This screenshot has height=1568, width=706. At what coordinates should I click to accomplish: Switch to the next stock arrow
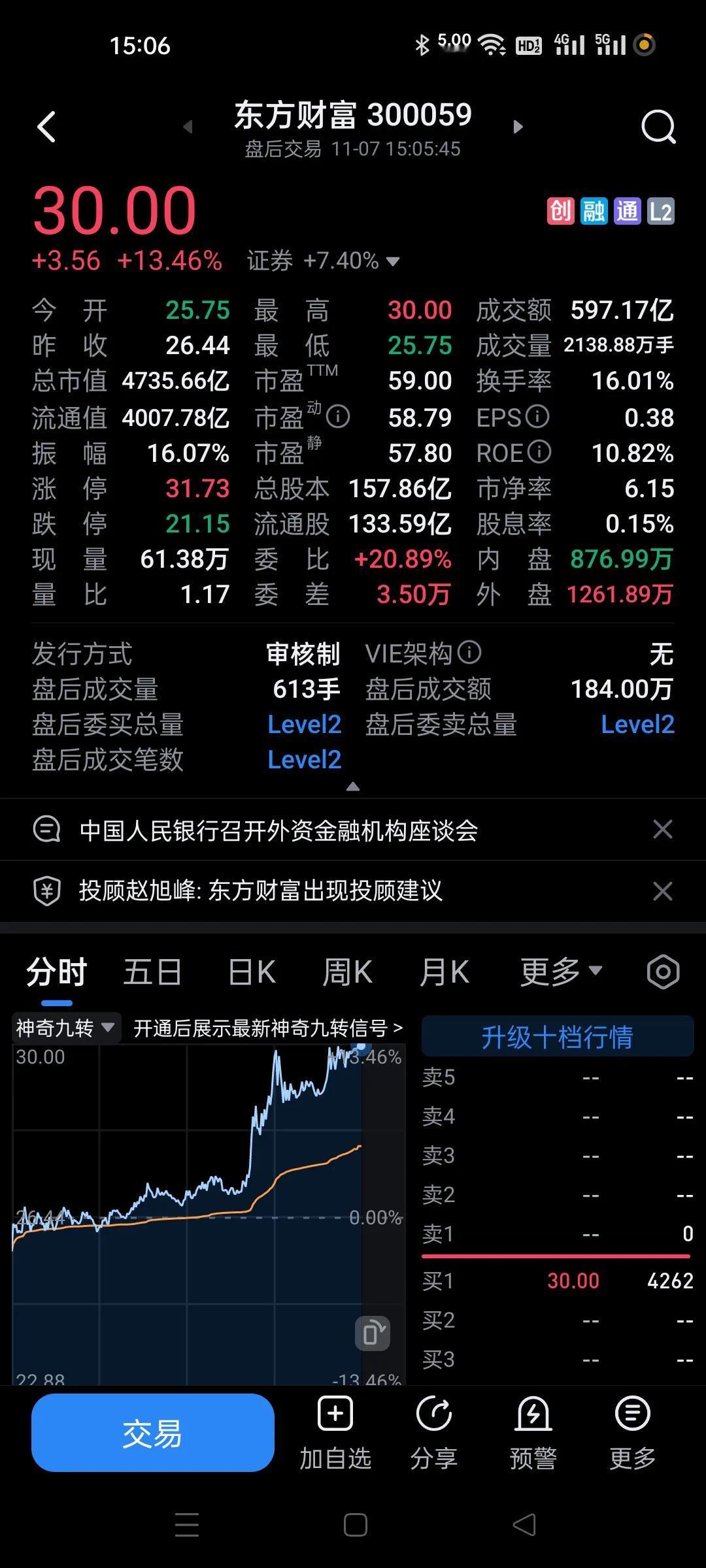coord(518,127)
